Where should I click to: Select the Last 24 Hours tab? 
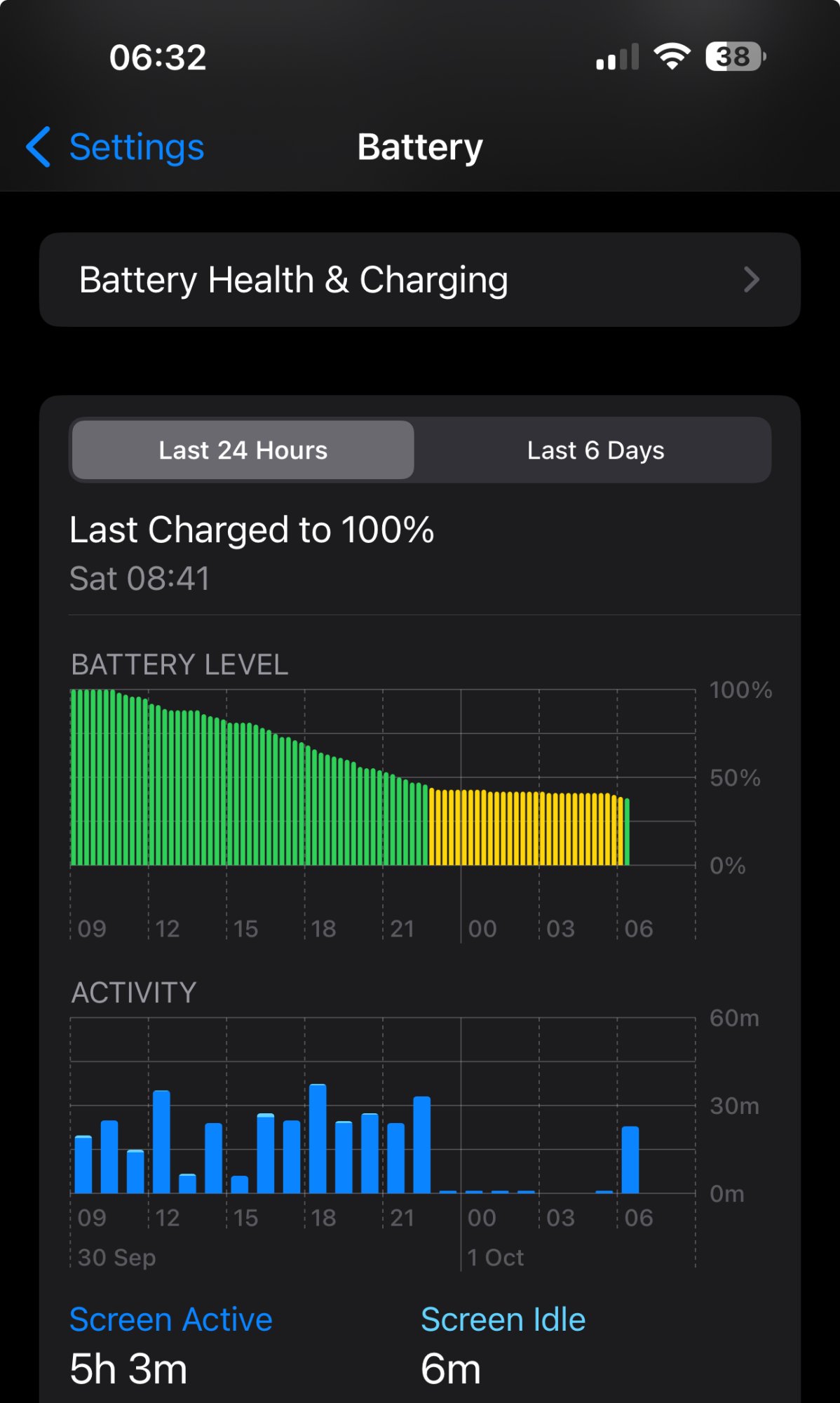point(243,450)
